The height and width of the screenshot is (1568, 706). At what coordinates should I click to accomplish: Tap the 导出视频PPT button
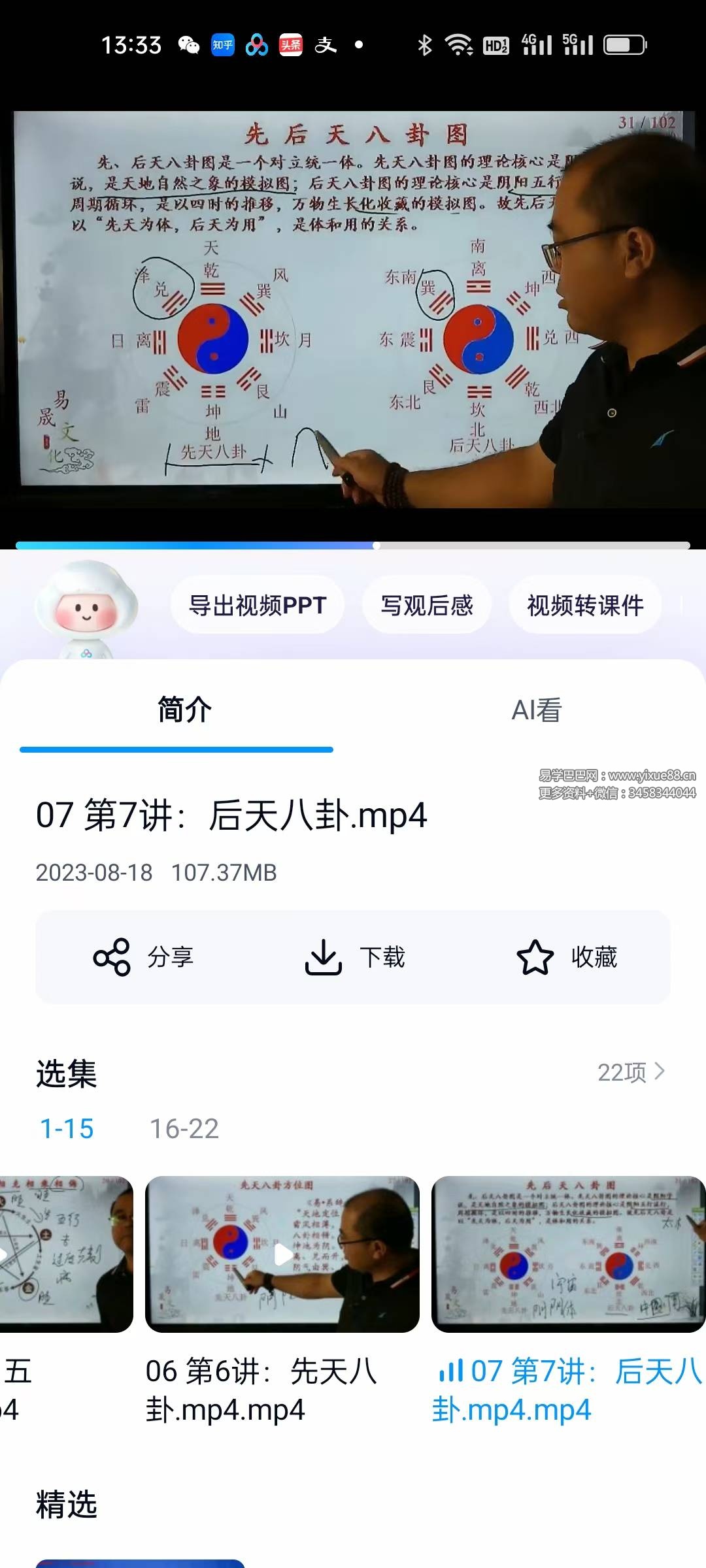257,605
